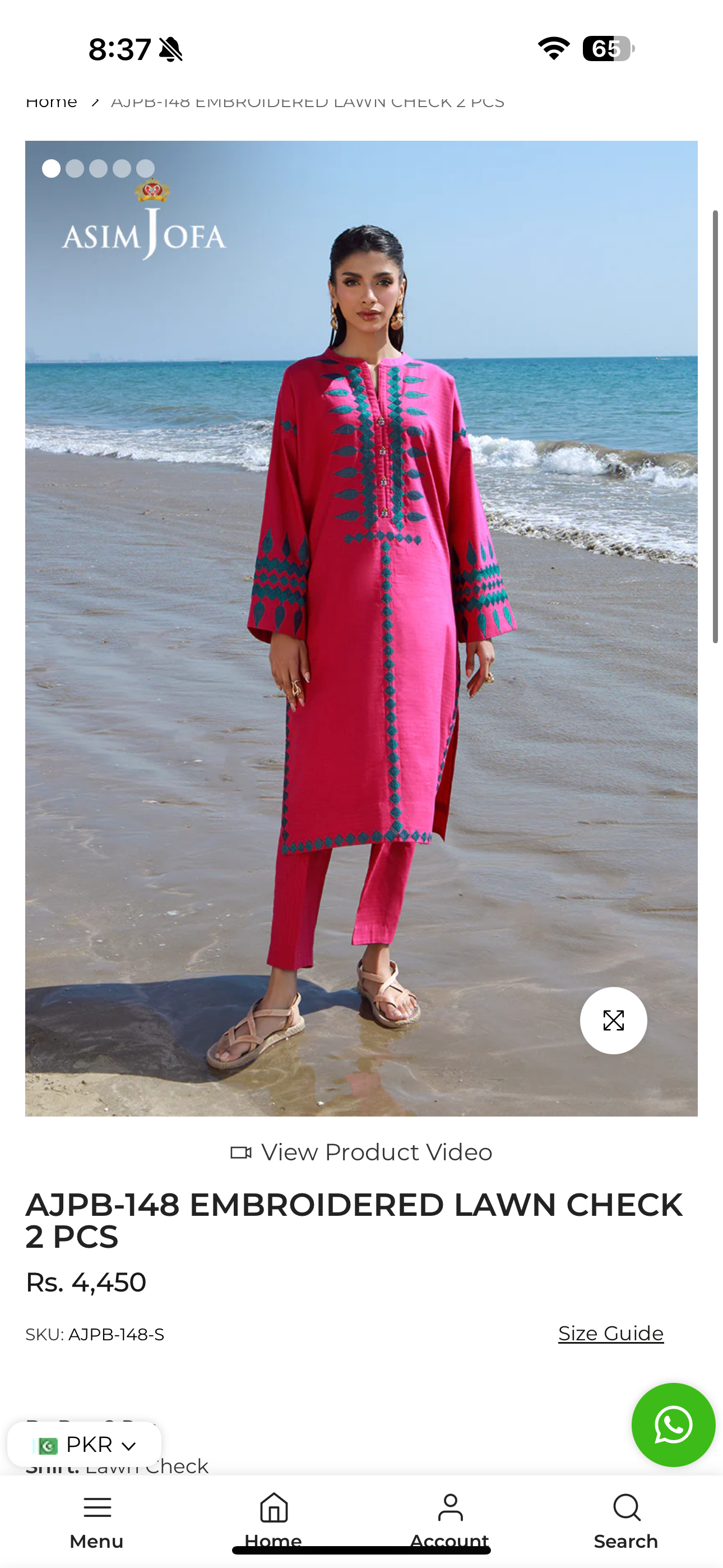Open the Size Guide link
This screenshot has width=723, height=1568.
click(610, 1333)
